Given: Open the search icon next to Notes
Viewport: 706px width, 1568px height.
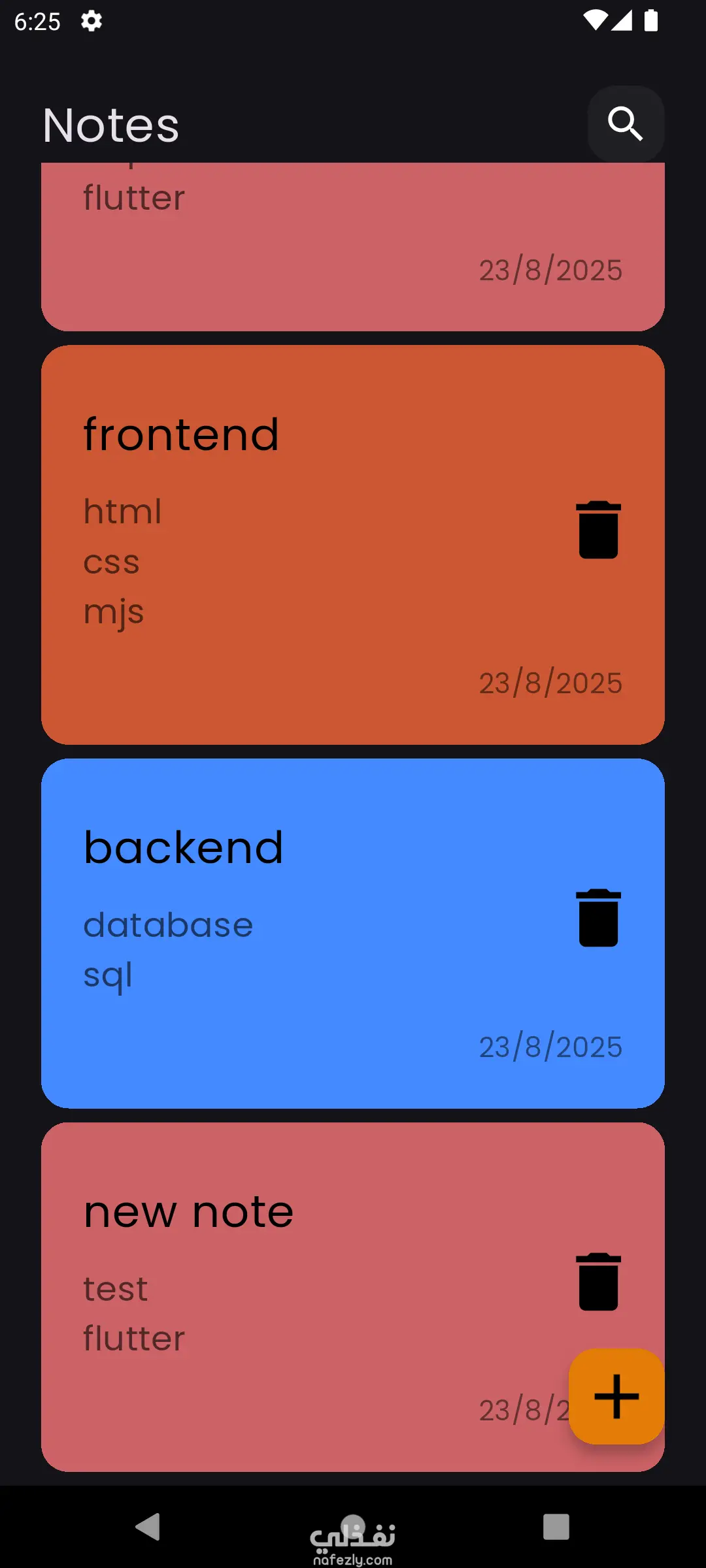Looking at the screenshot, I should (x=626, y=124).
